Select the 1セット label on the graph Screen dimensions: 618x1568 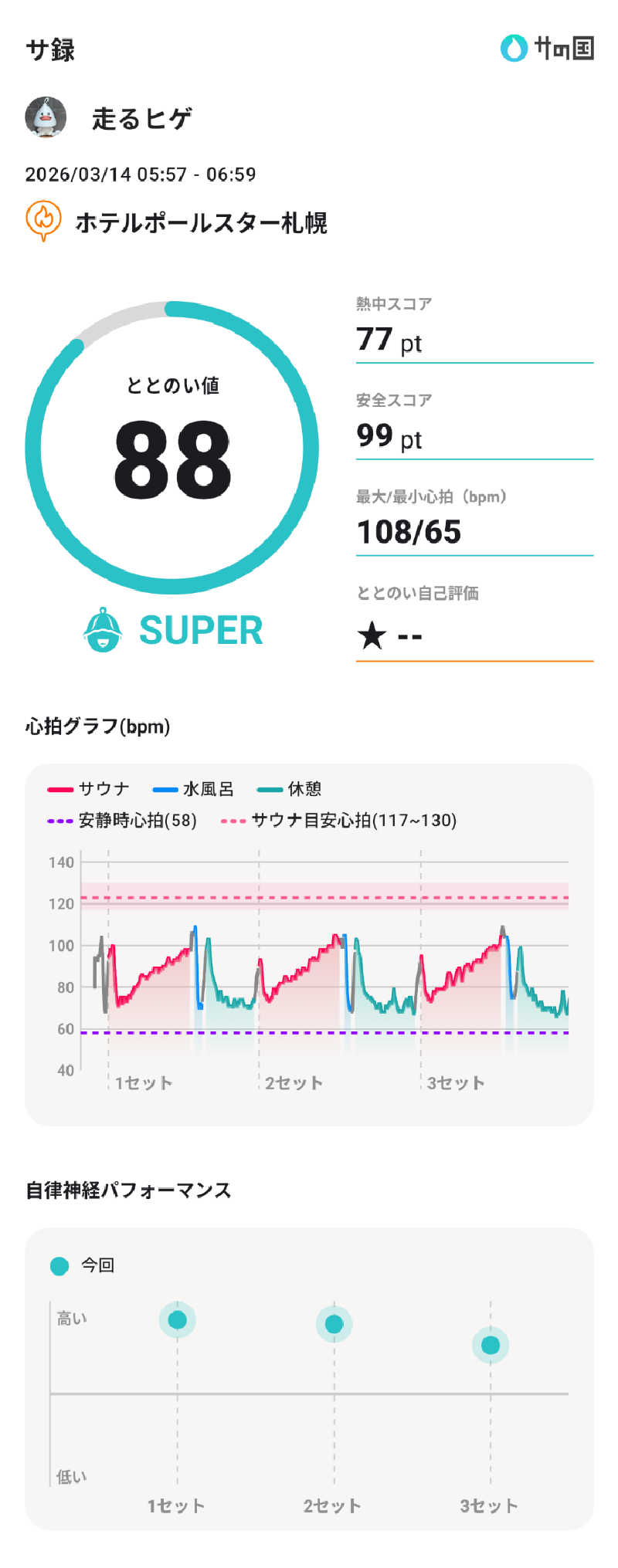pos(142,1083)
